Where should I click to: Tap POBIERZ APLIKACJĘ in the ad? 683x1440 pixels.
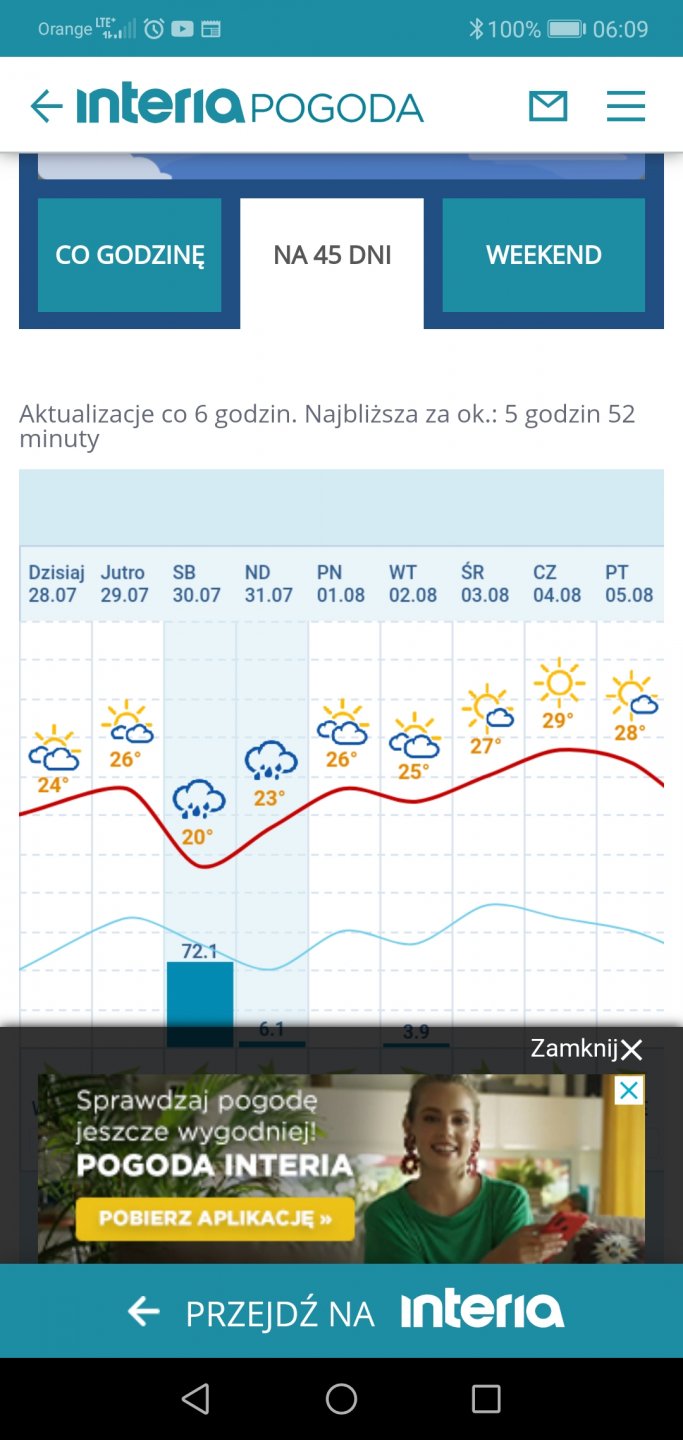click(216, 1219)
